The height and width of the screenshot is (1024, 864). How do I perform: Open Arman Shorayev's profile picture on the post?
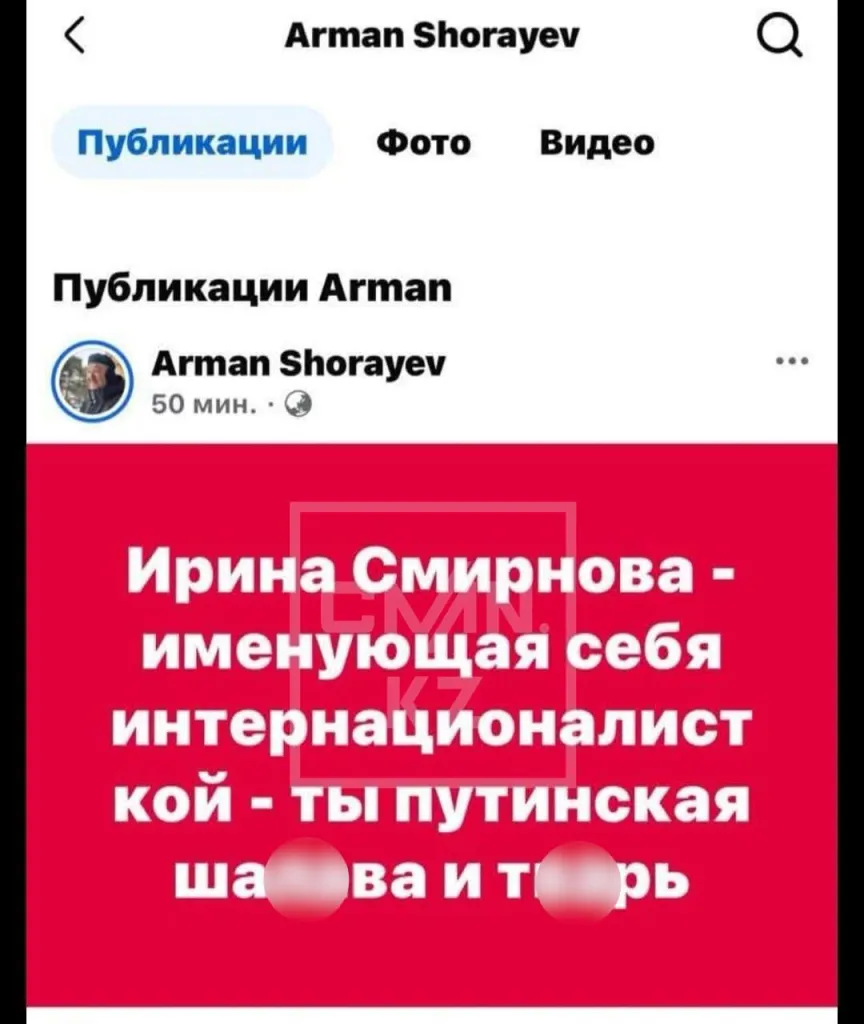pyautogui.click(x=91, y=382)
